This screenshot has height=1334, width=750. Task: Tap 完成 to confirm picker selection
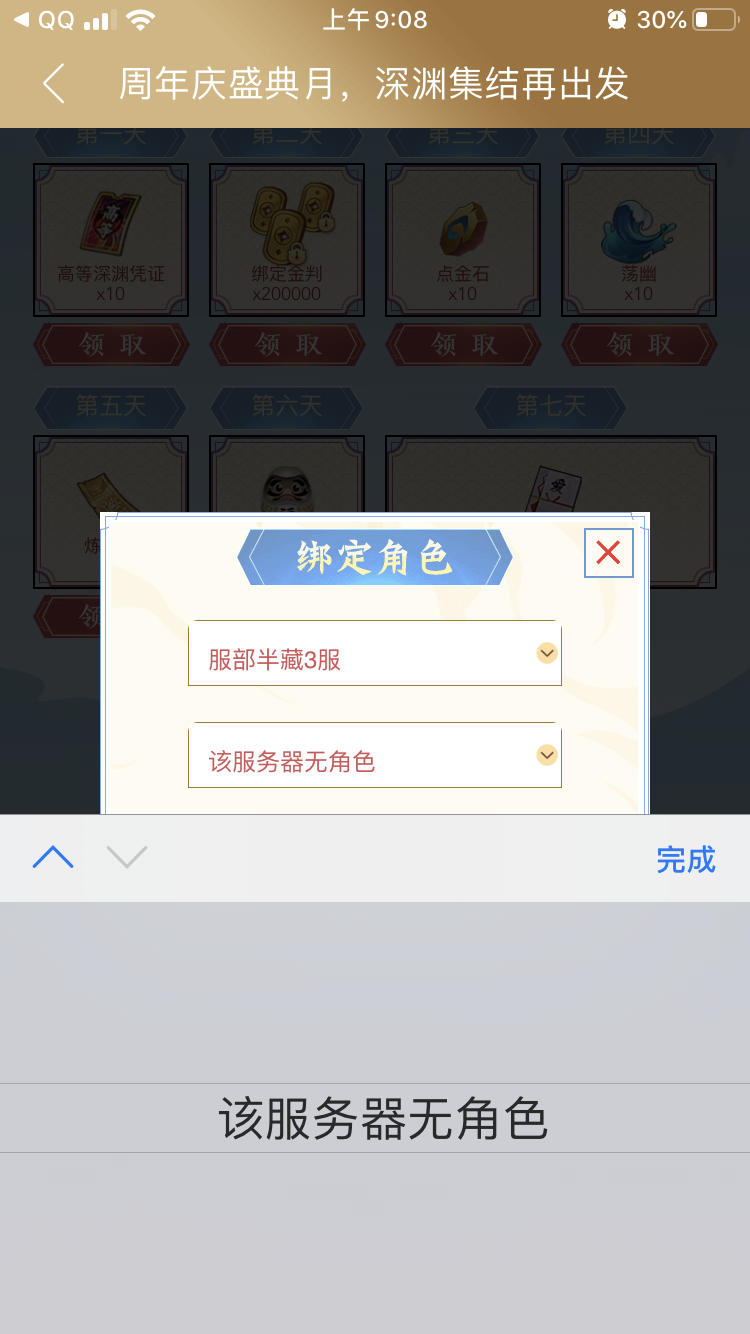point(687,860)
